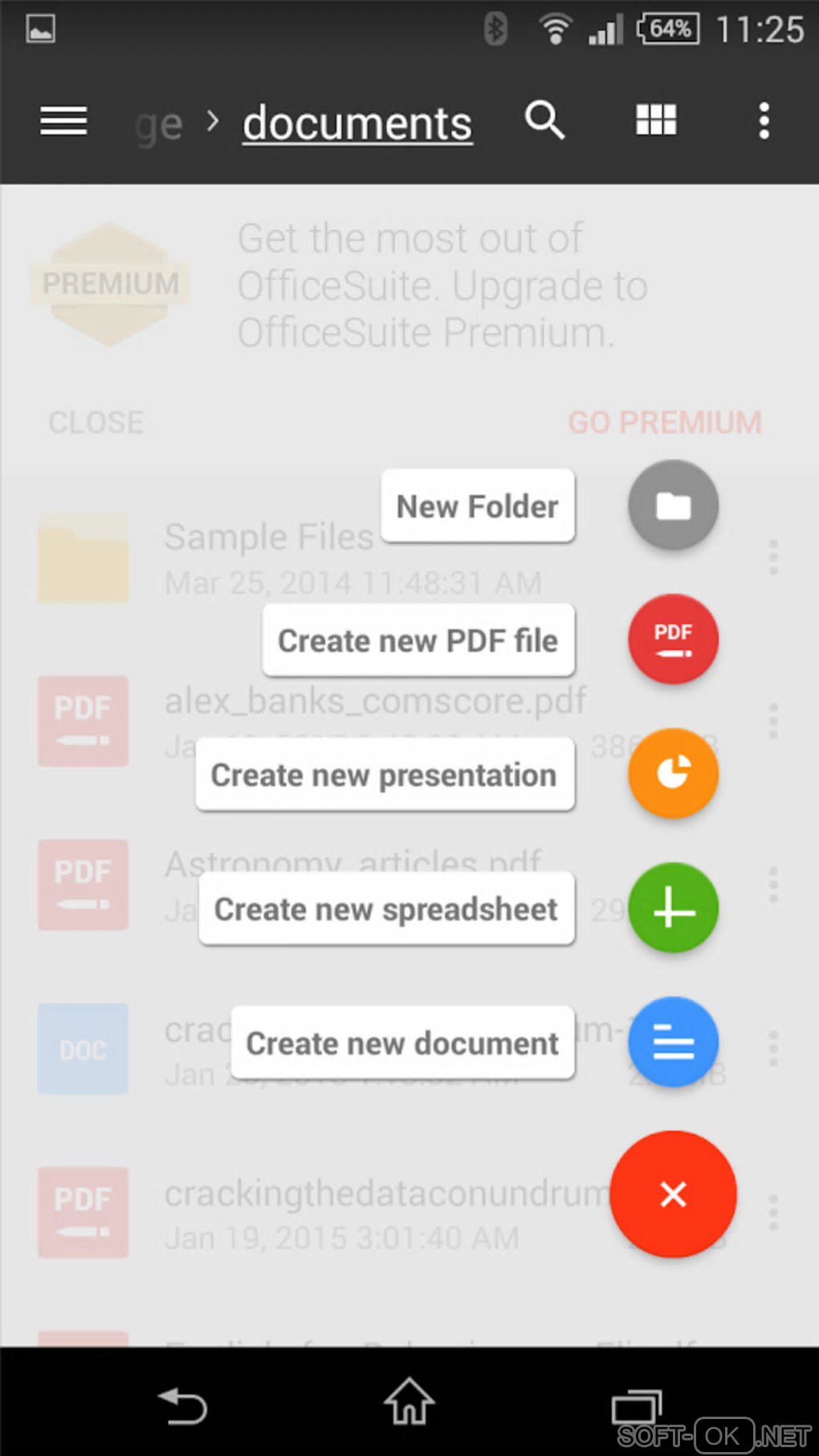The image size is (819, 1456).
Task: Select the Create new document label
Action: point(402,1043)
